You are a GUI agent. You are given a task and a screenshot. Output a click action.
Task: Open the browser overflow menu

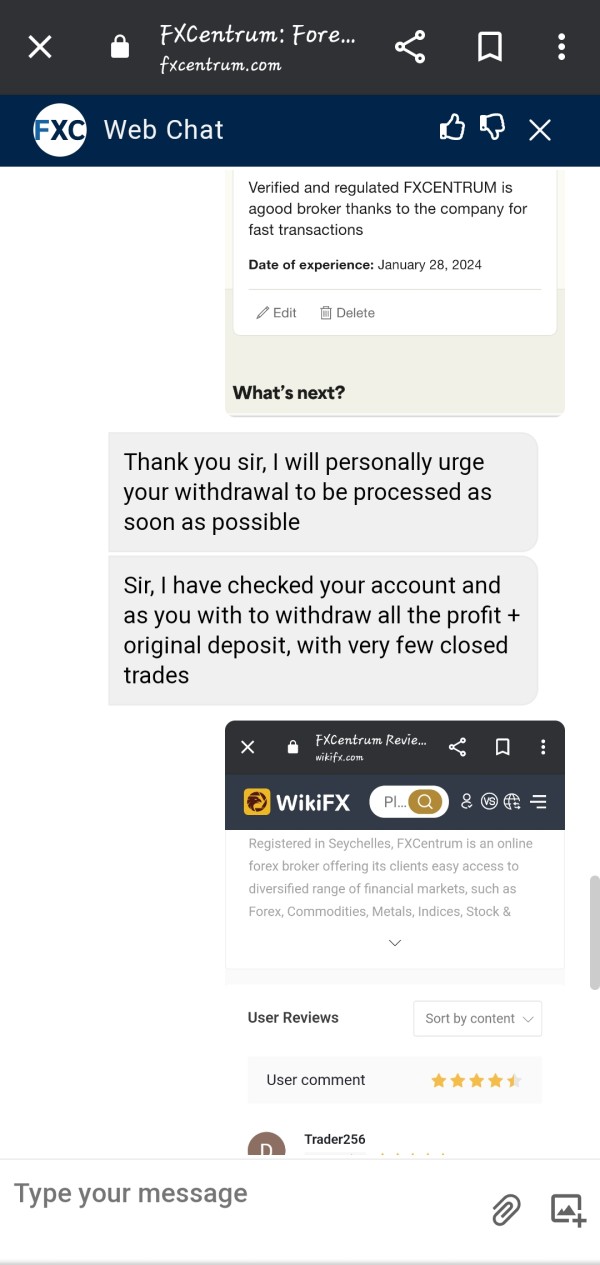click(x=561, y=46)
